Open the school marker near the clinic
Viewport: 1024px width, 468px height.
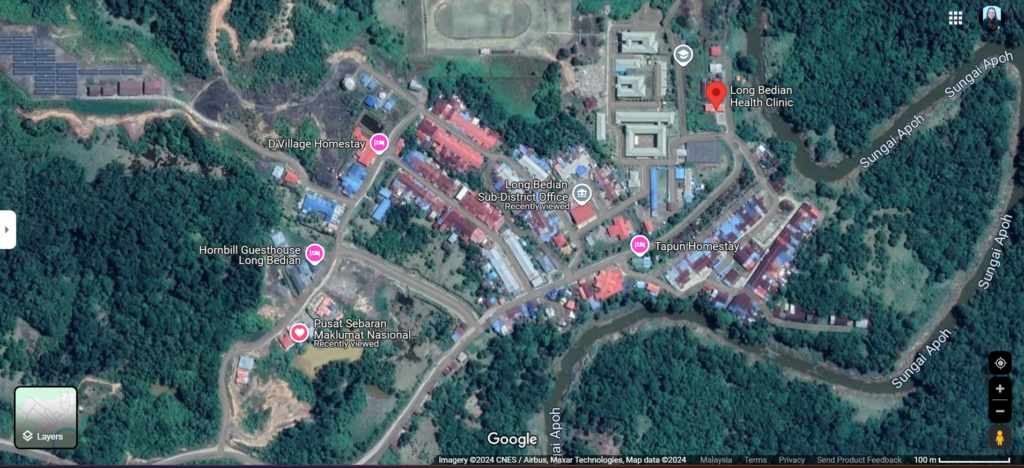pyautogui.click(x=683, y=54)
